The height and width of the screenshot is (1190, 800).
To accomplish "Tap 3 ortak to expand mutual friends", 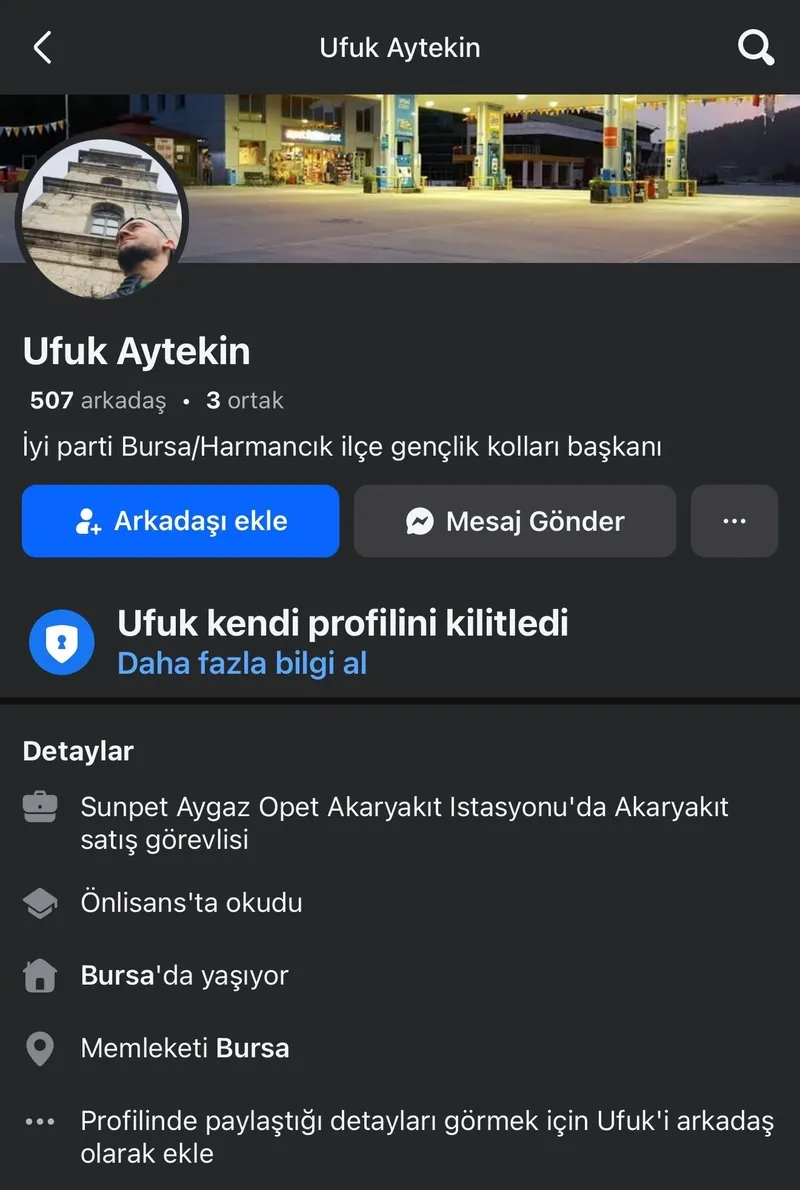I will [245, 400].
